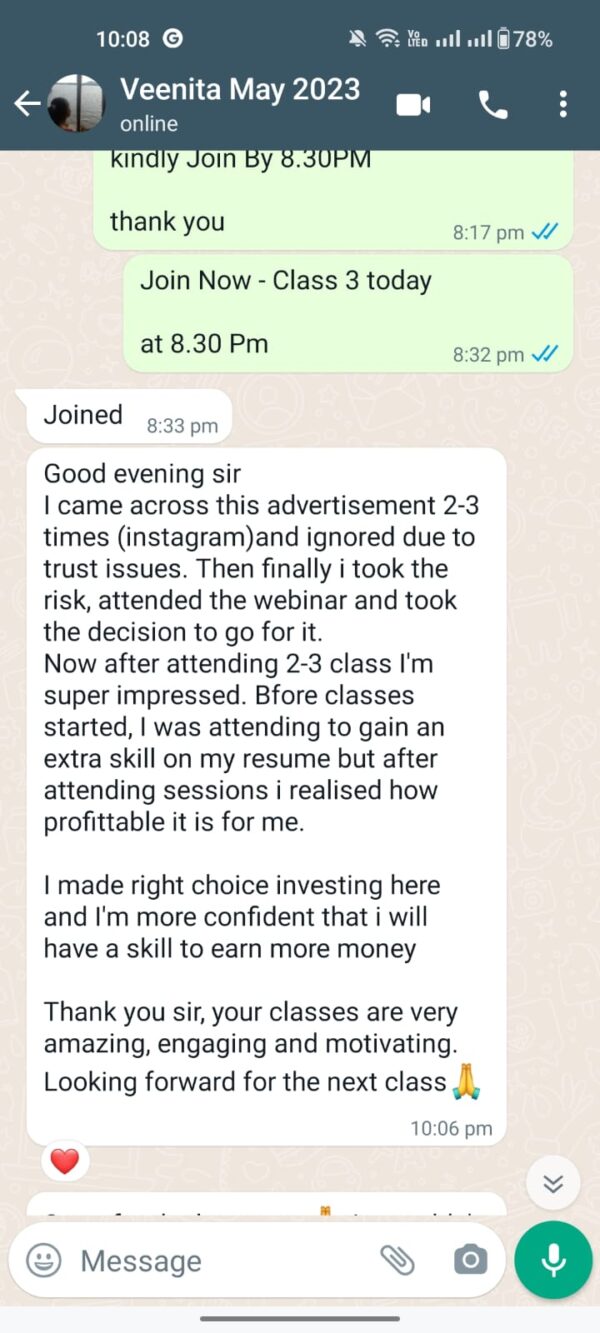Open the emoji picker

[43, 1260]
